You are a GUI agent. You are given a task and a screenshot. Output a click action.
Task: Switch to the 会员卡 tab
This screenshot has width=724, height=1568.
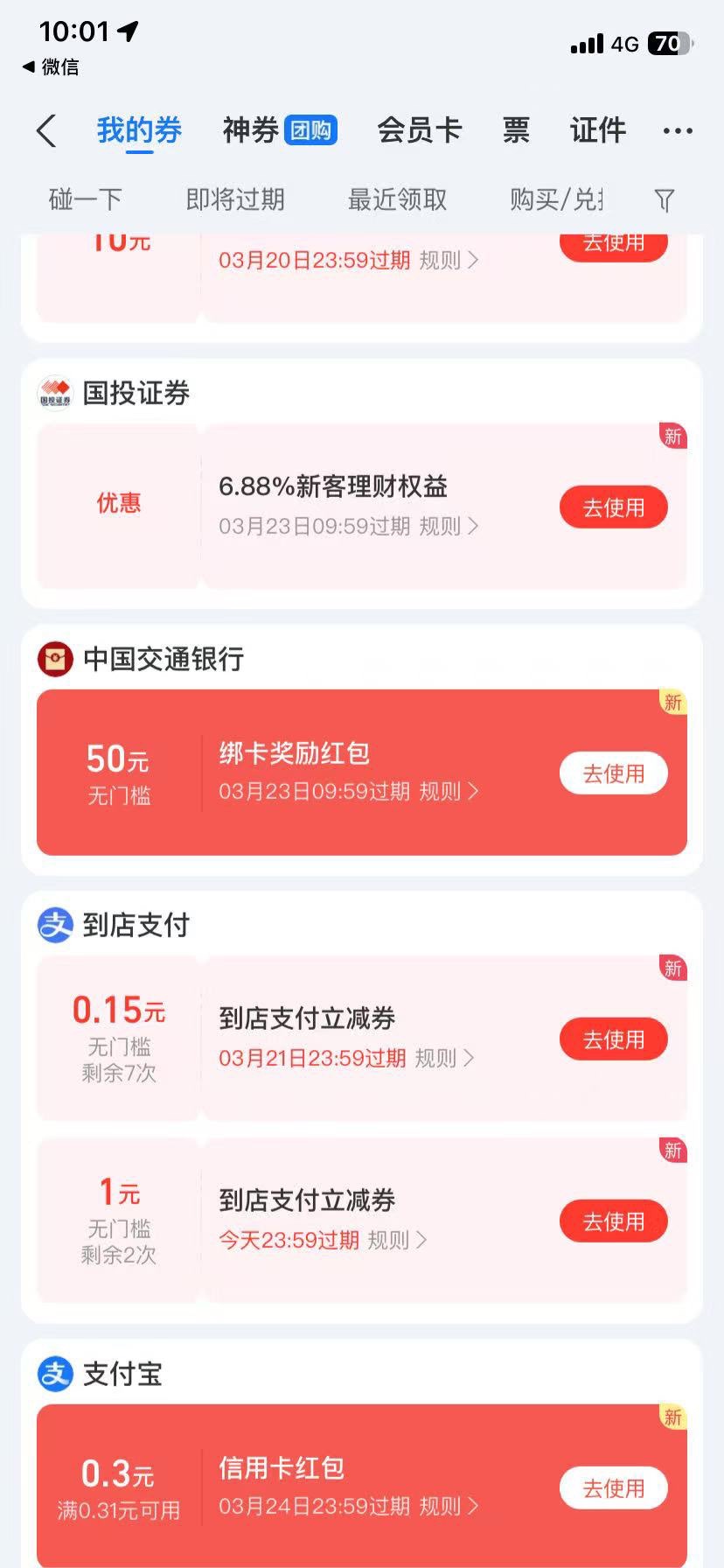pos(419,131)
